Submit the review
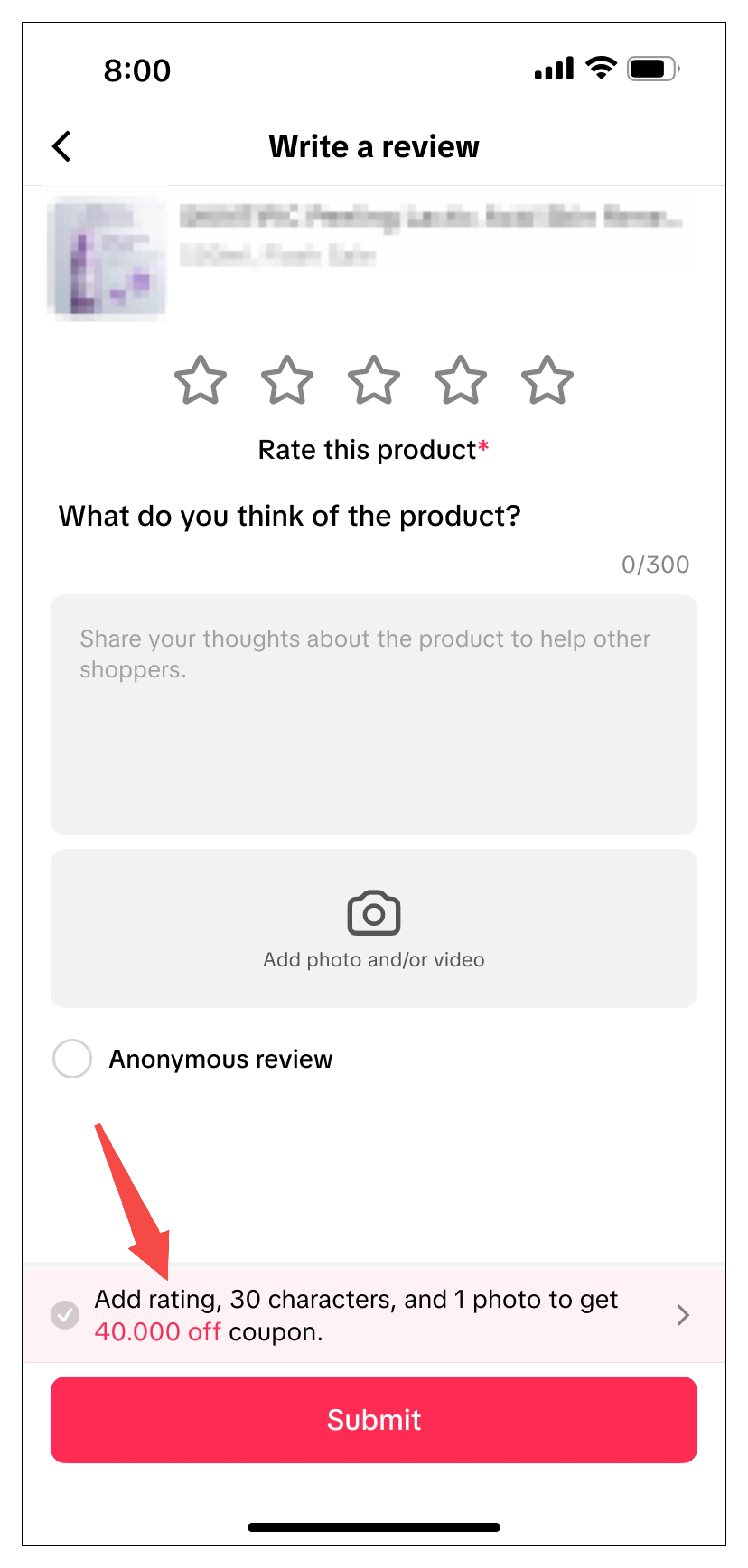Viewport: 748px width, 1568px height. [374, 1419]
